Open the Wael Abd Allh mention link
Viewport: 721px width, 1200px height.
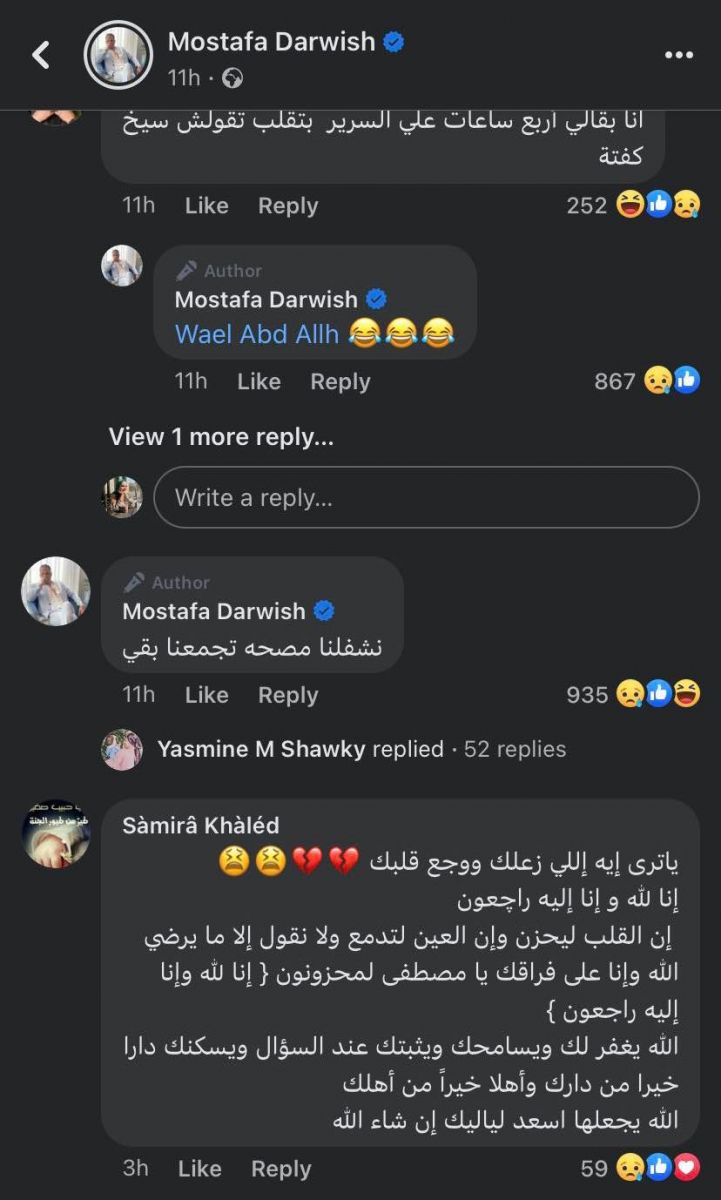(x=257, y=333)
